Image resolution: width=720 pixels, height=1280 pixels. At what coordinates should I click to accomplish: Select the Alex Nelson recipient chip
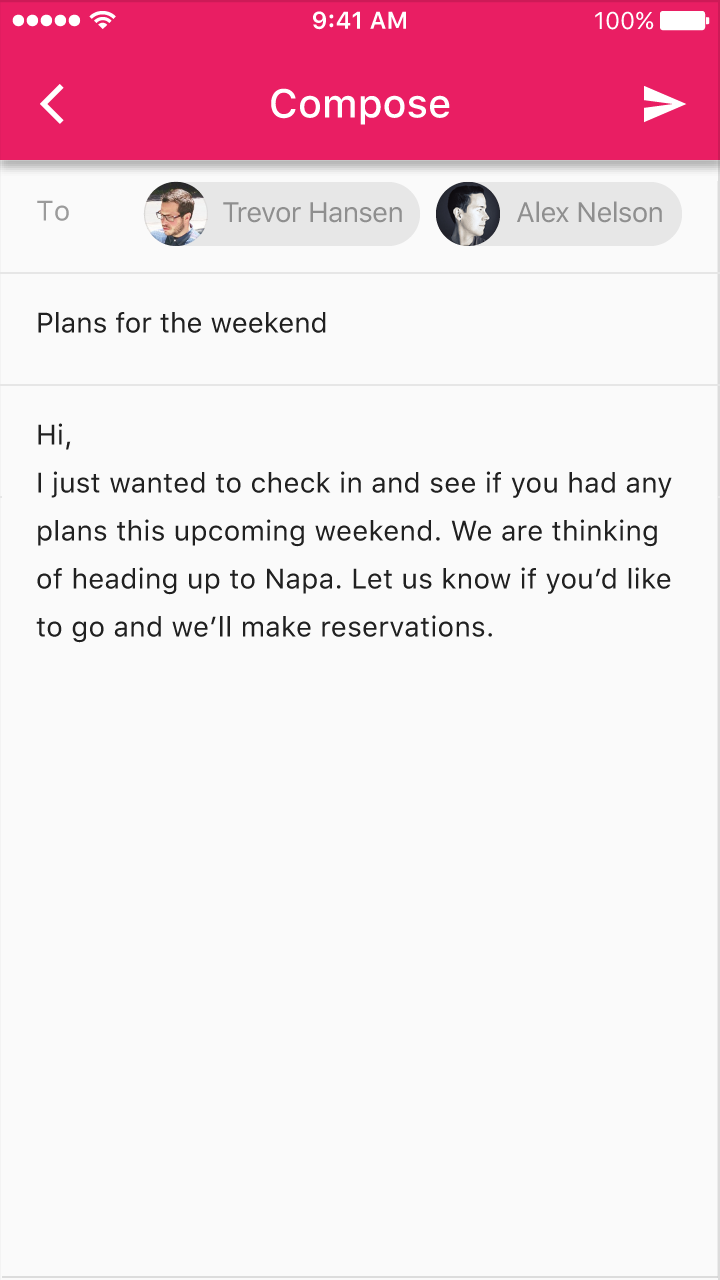558,213
